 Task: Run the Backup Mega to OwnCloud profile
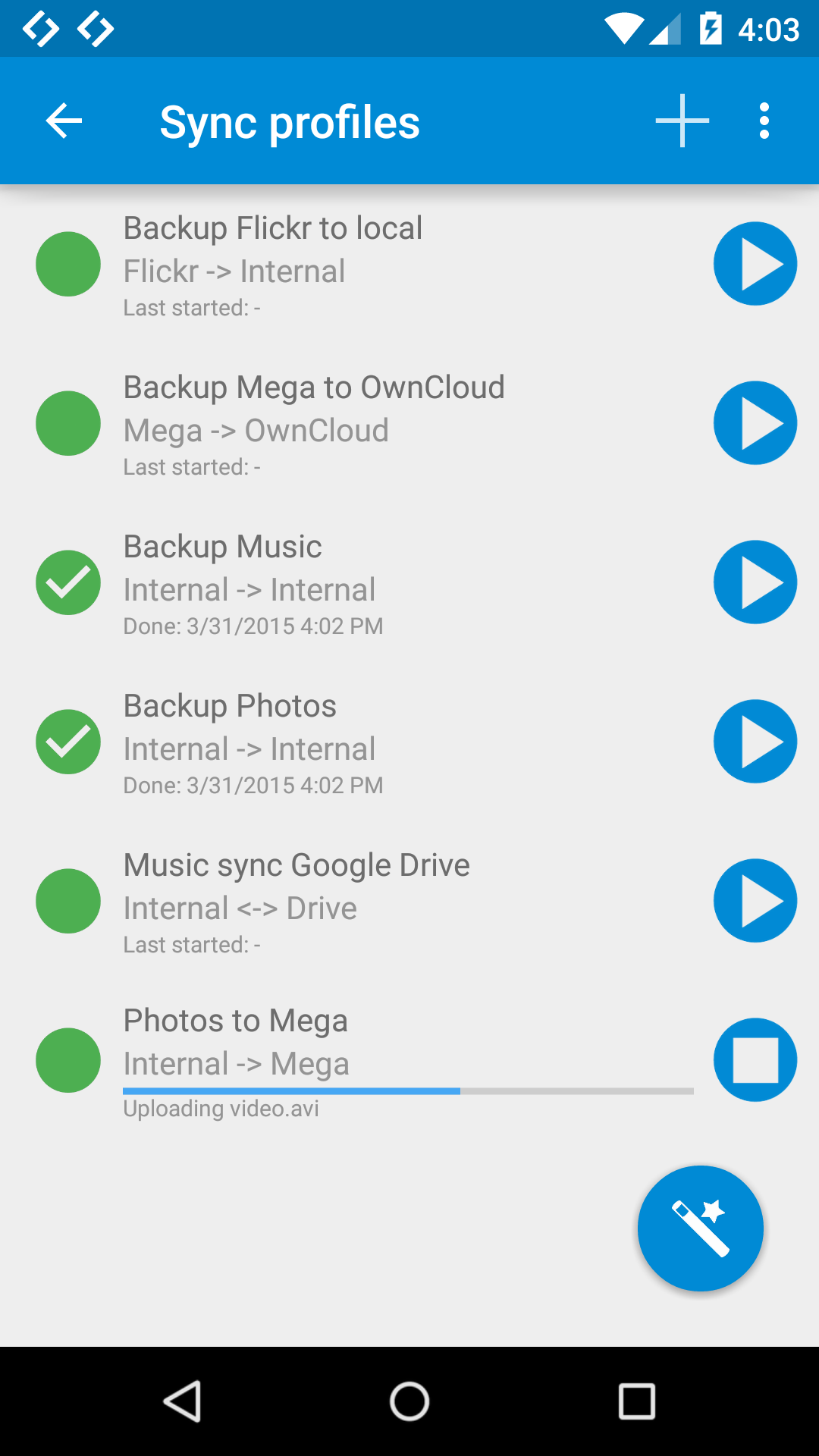point(755,423)
